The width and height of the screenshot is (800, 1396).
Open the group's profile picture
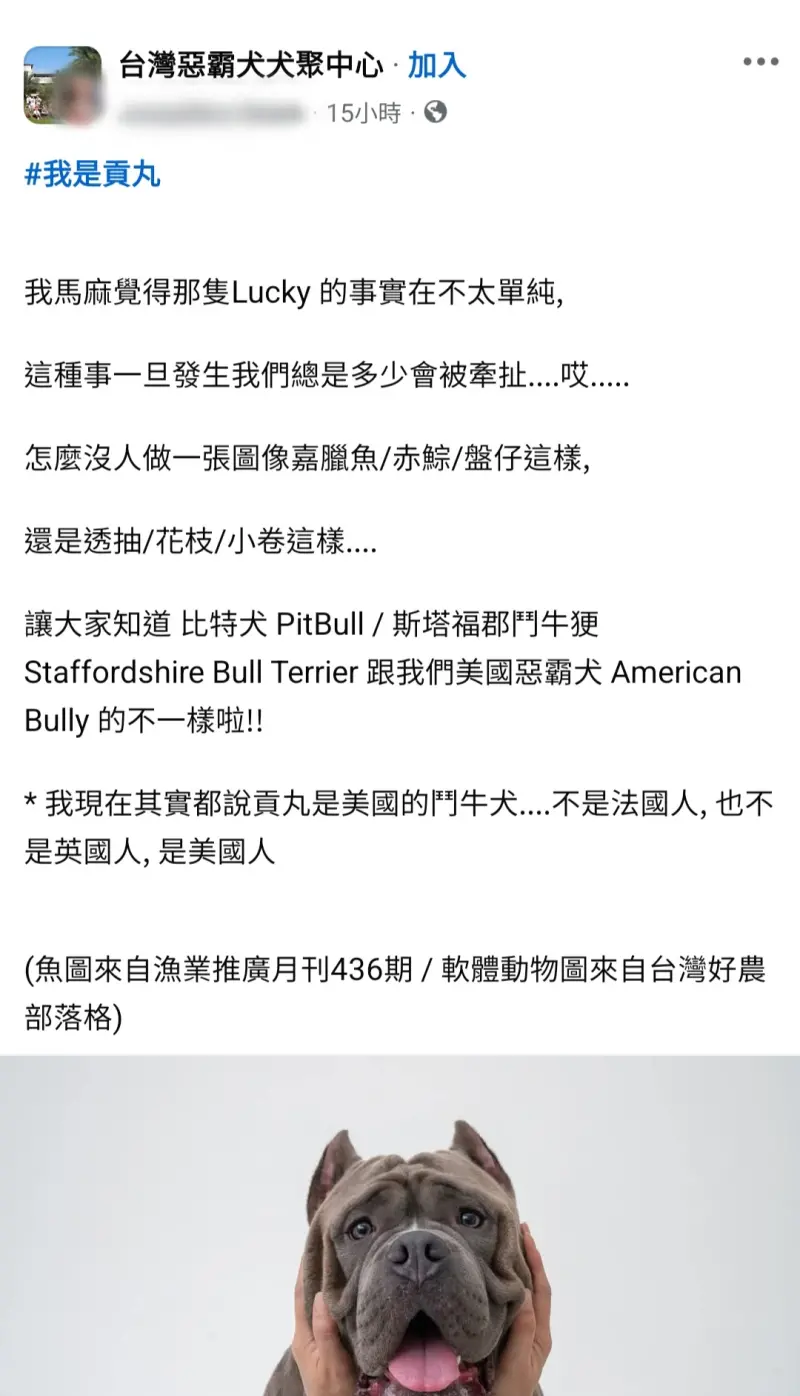62,85
